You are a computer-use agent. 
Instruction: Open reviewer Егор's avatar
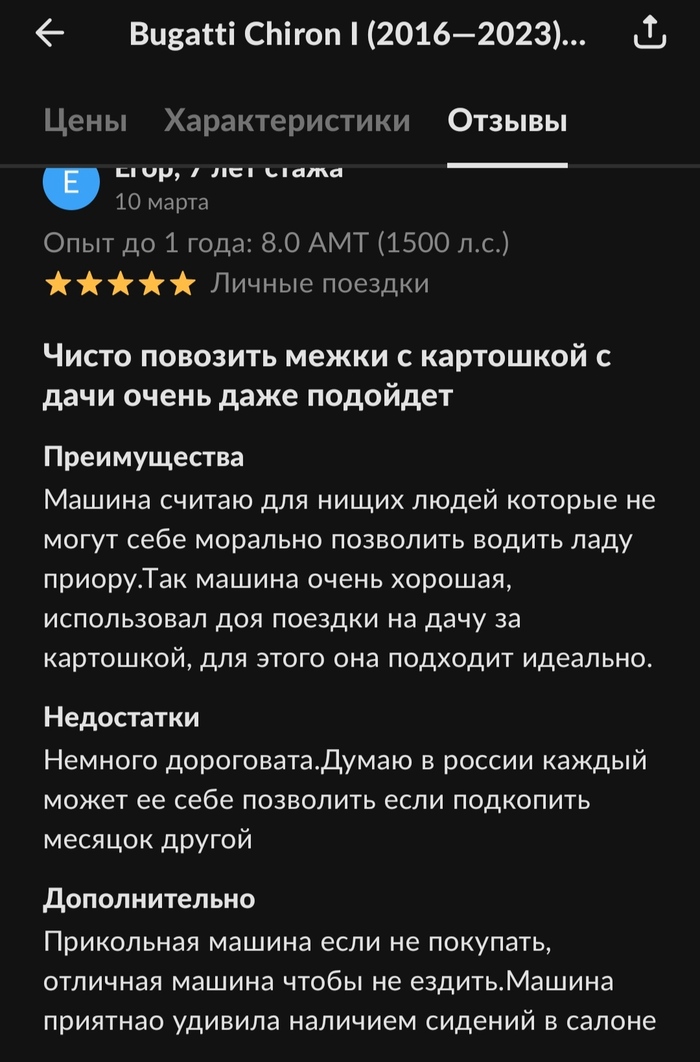[71, 186]
